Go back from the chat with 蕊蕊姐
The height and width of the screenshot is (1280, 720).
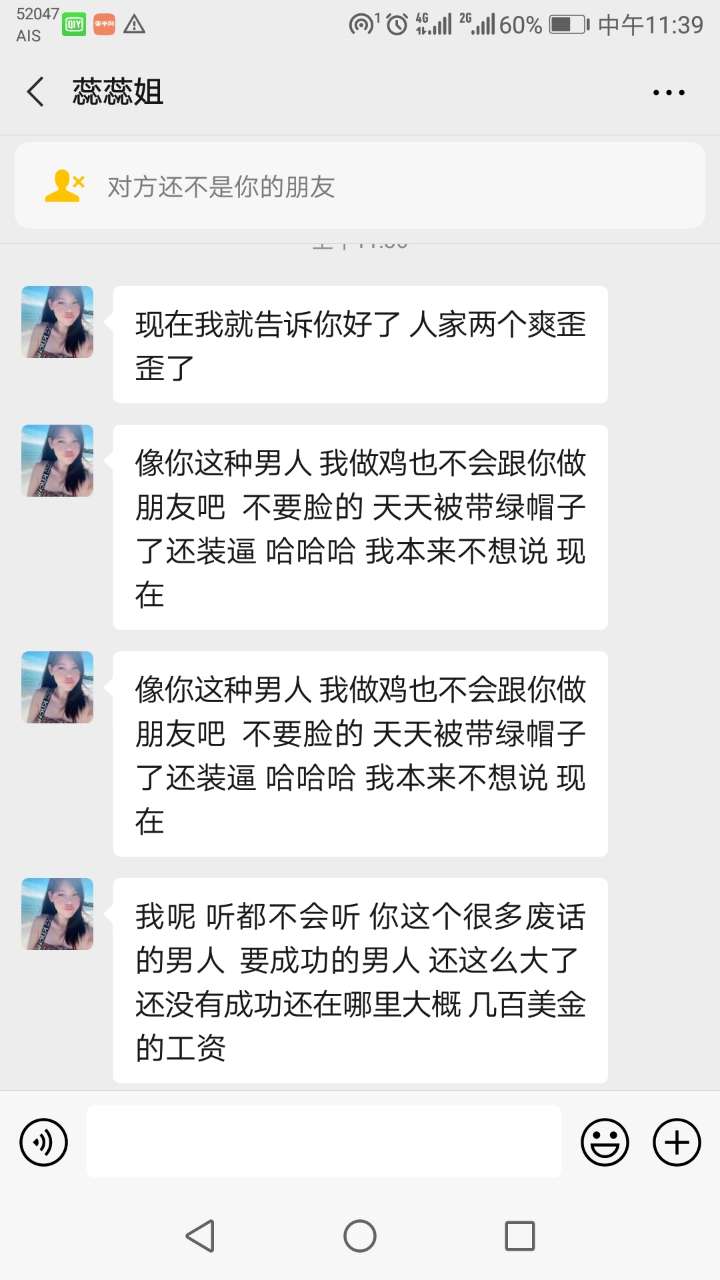(36, 92)
